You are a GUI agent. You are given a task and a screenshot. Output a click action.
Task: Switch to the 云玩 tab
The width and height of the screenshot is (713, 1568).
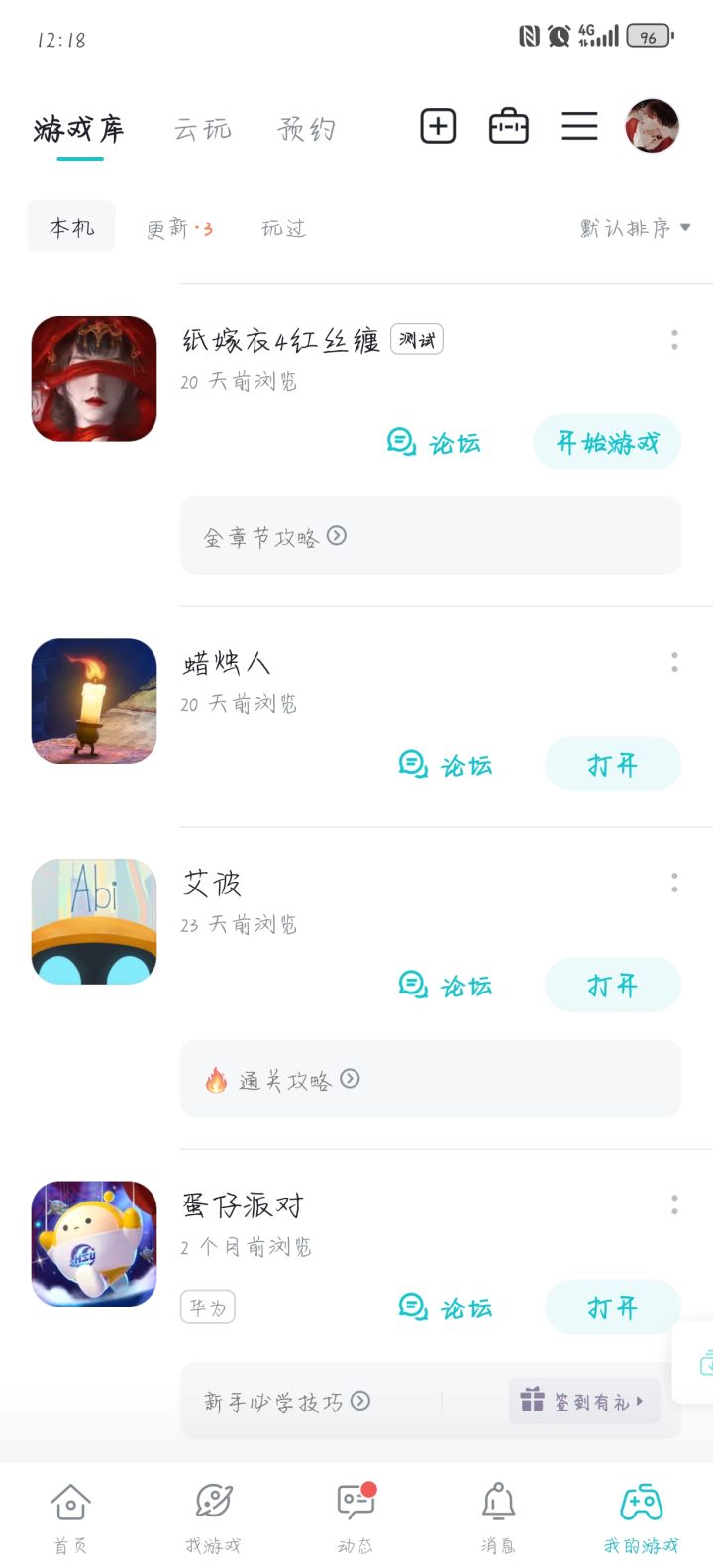(x=203, y=129)
